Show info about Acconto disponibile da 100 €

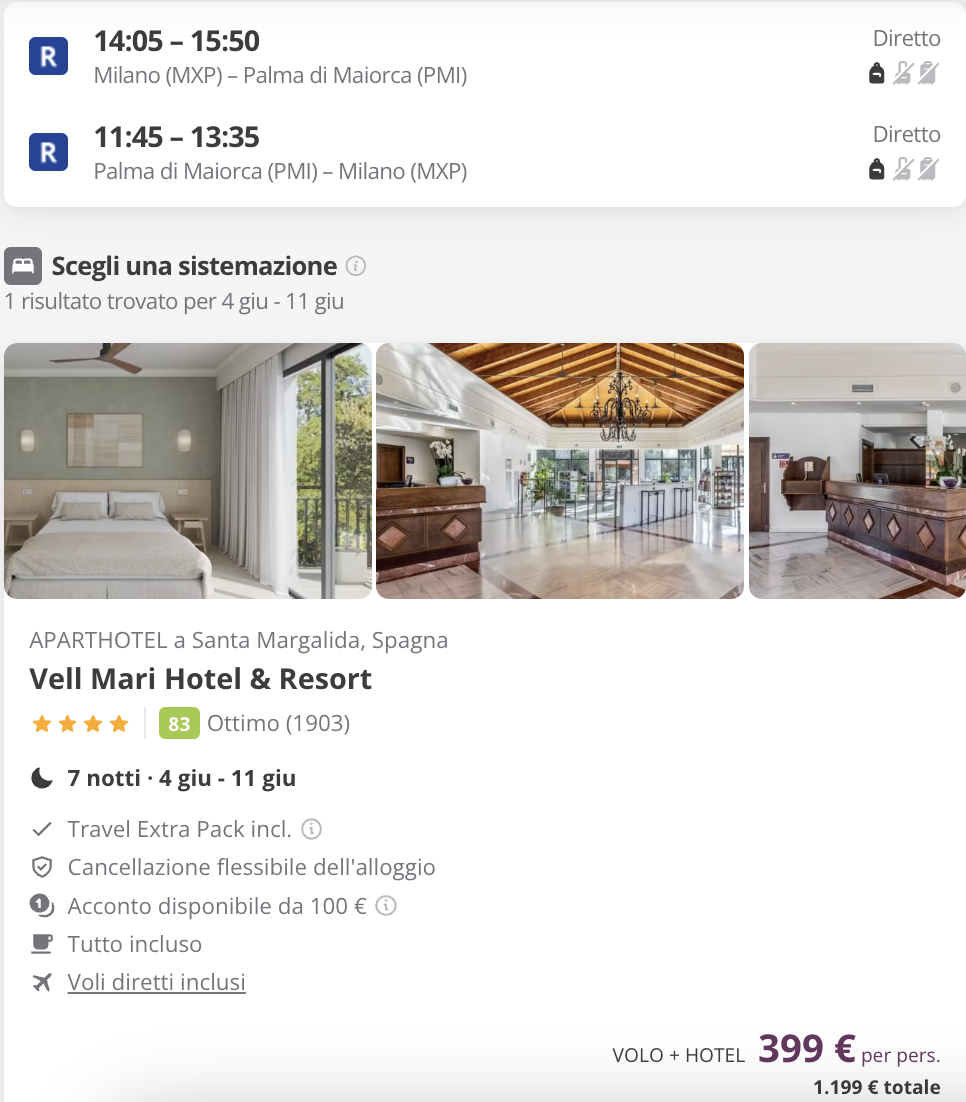(386, 906)
